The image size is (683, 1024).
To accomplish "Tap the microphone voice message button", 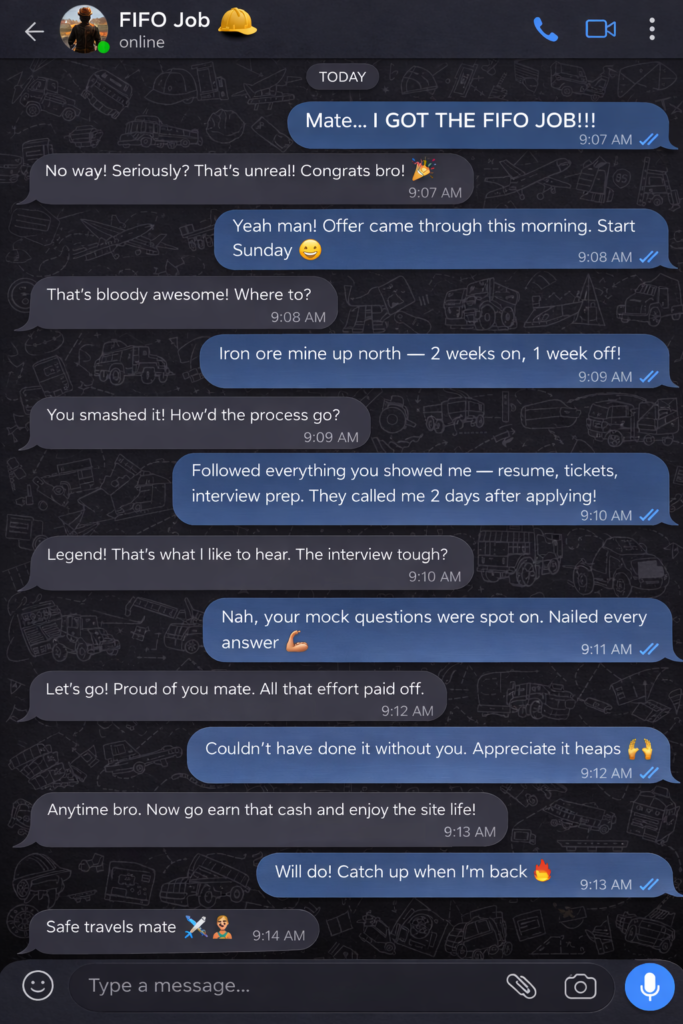I will tap(649, 986).
